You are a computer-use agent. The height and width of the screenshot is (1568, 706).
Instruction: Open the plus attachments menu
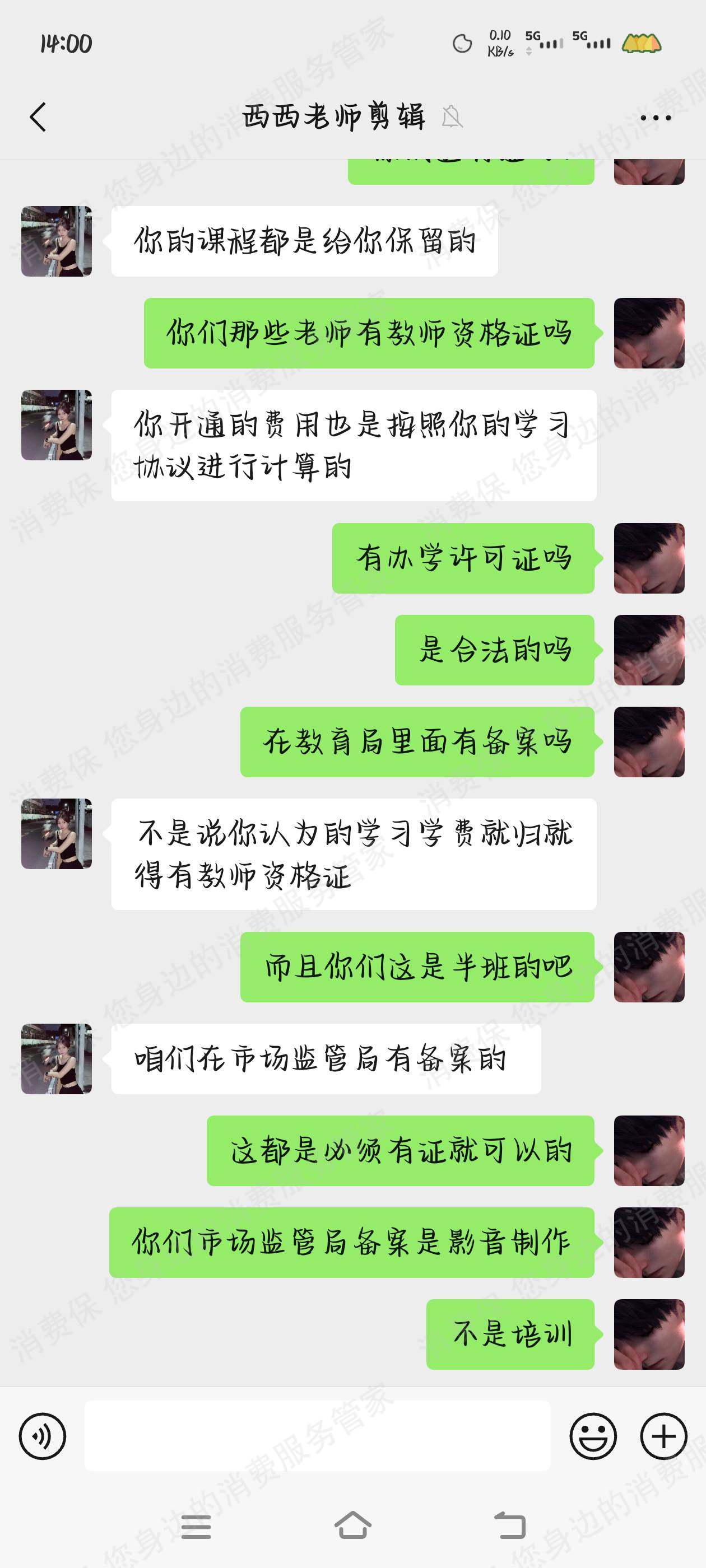pyautogui.click(x=663, y=1436)
